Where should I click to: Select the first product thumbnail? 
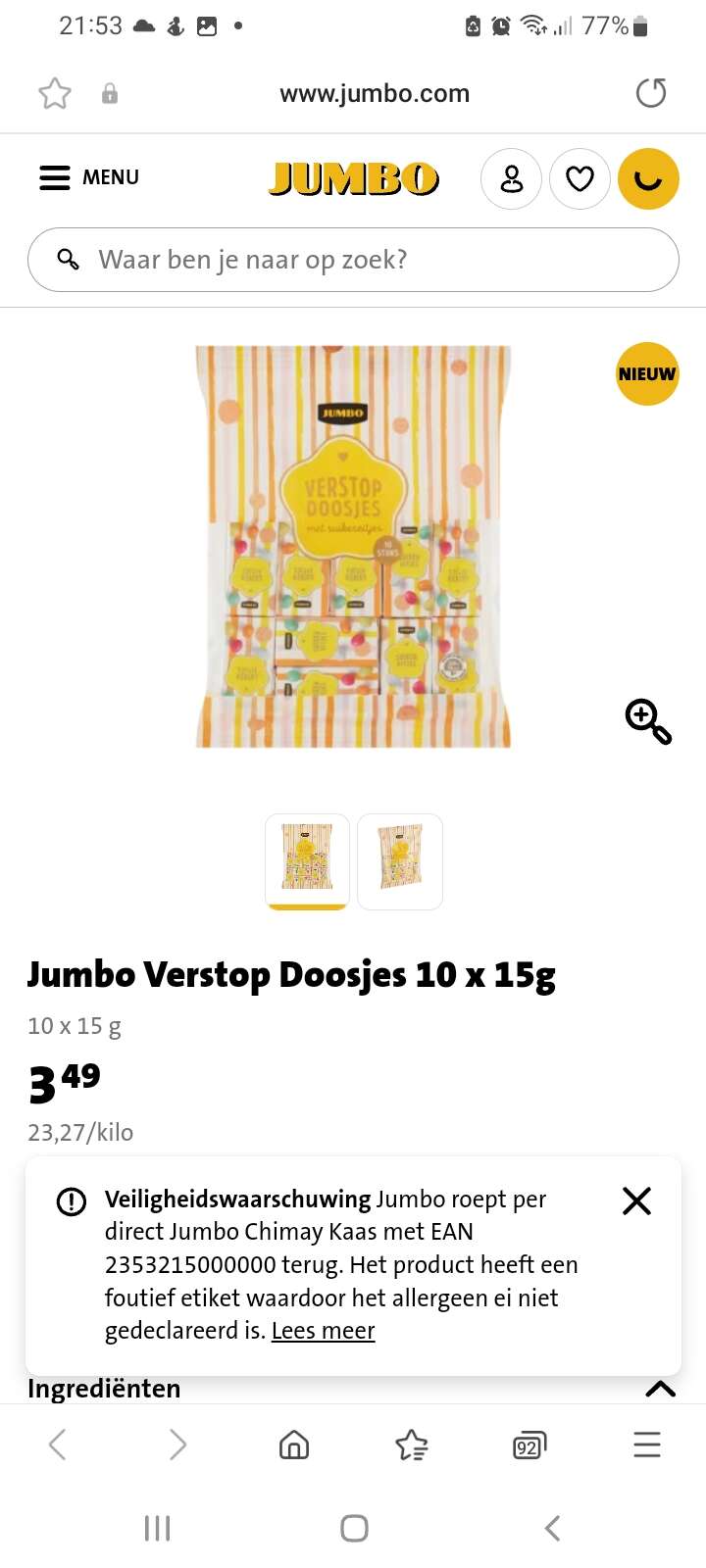coord(307,861)
